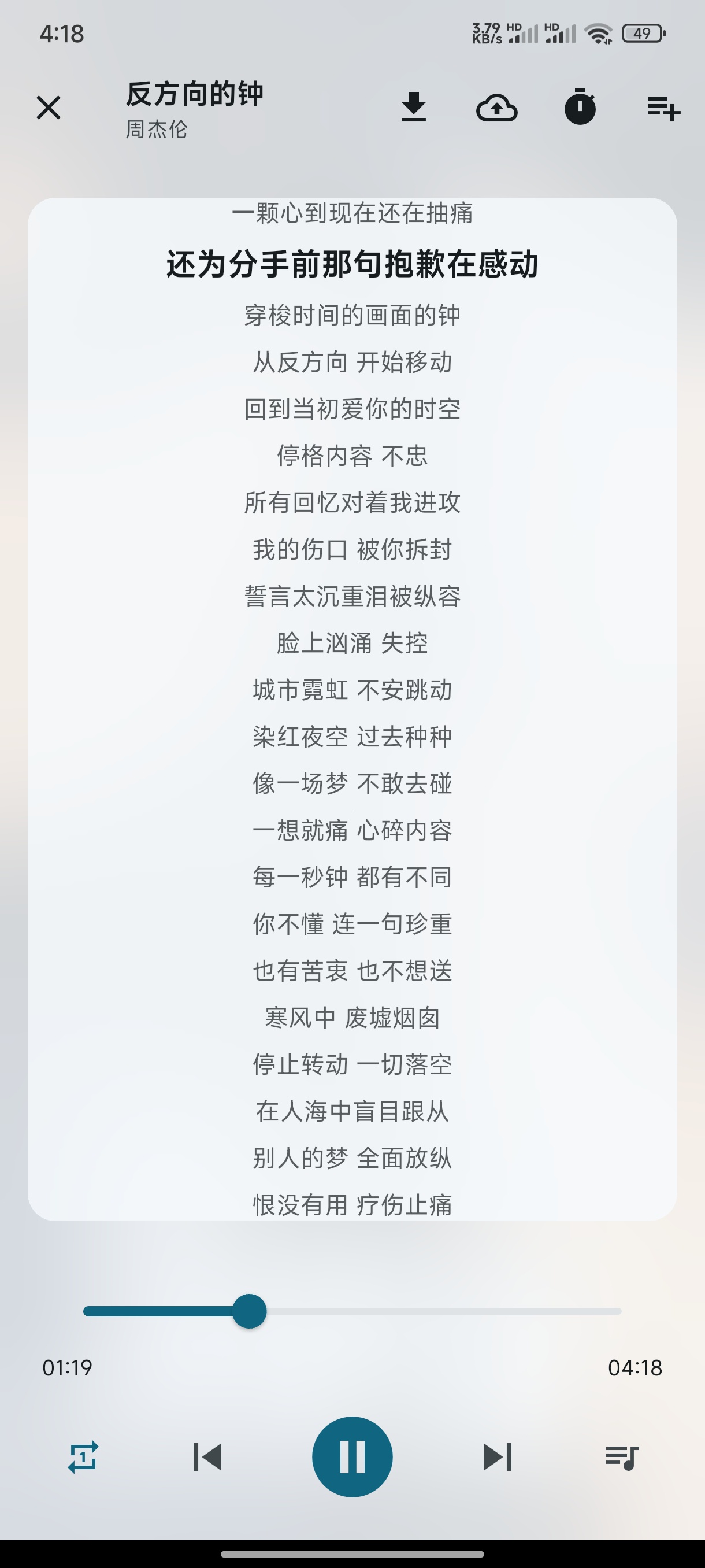Upload song to cloud
The width and height of the screenshot is (705, 1568).
(x=496, y=108)
